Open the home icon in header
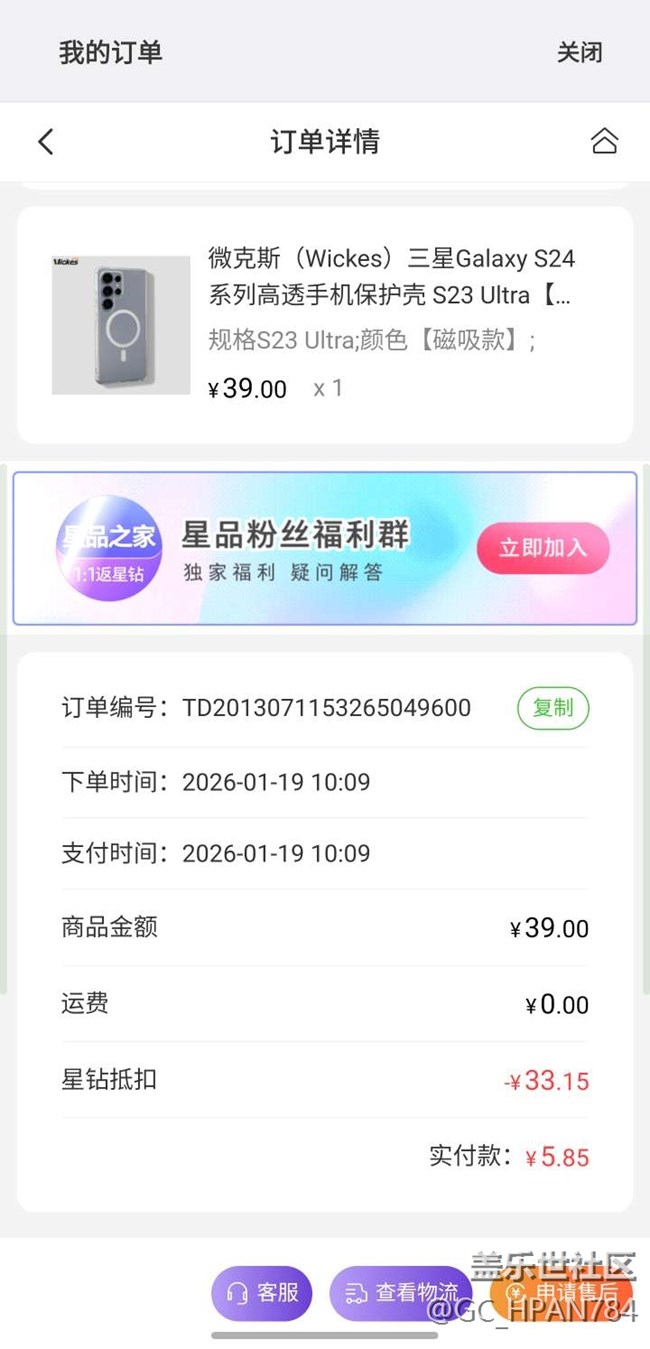Screen dimensions: 650x1349 (604, 141)
